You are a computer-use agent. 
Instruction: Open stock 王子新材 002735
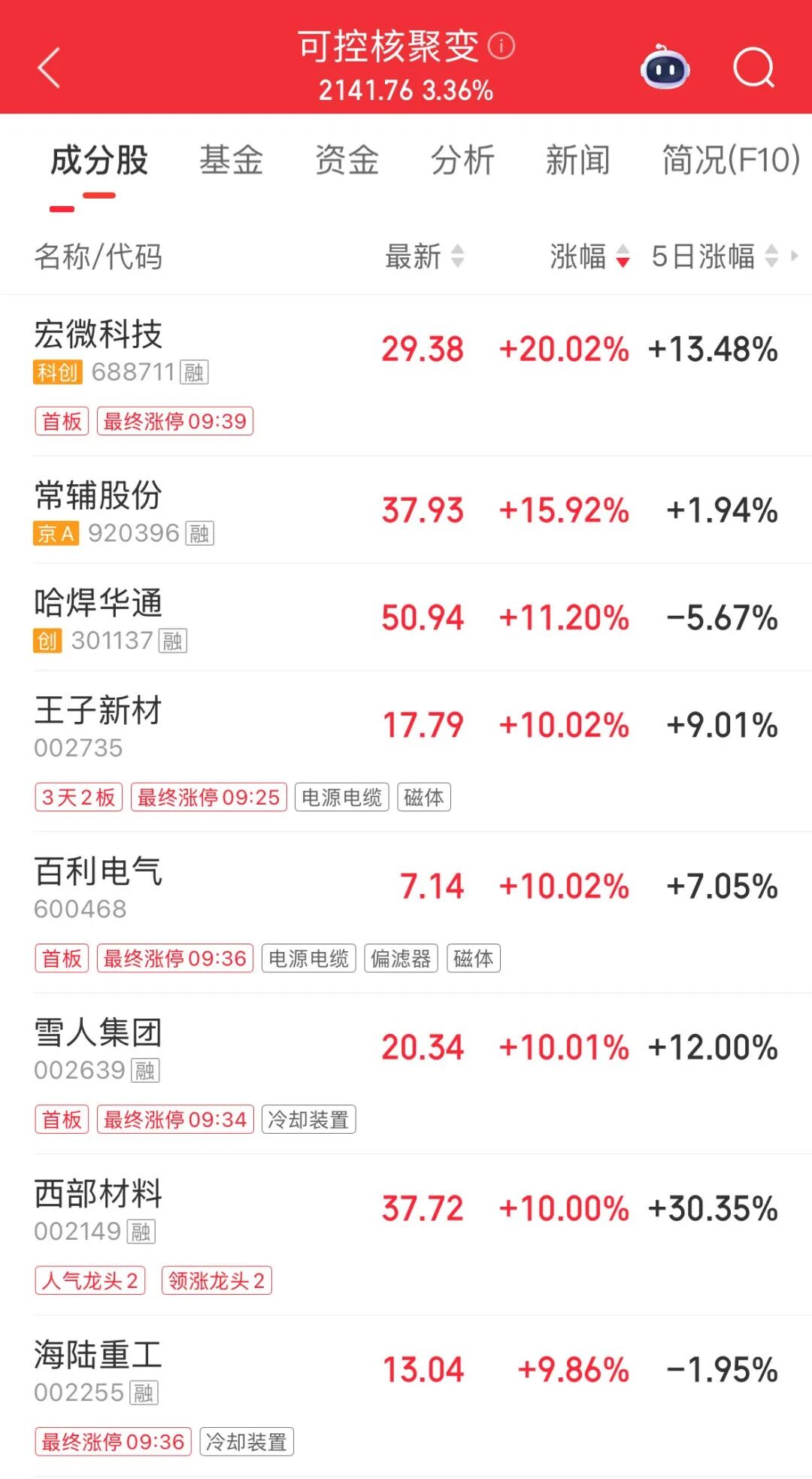coord(99,711)
